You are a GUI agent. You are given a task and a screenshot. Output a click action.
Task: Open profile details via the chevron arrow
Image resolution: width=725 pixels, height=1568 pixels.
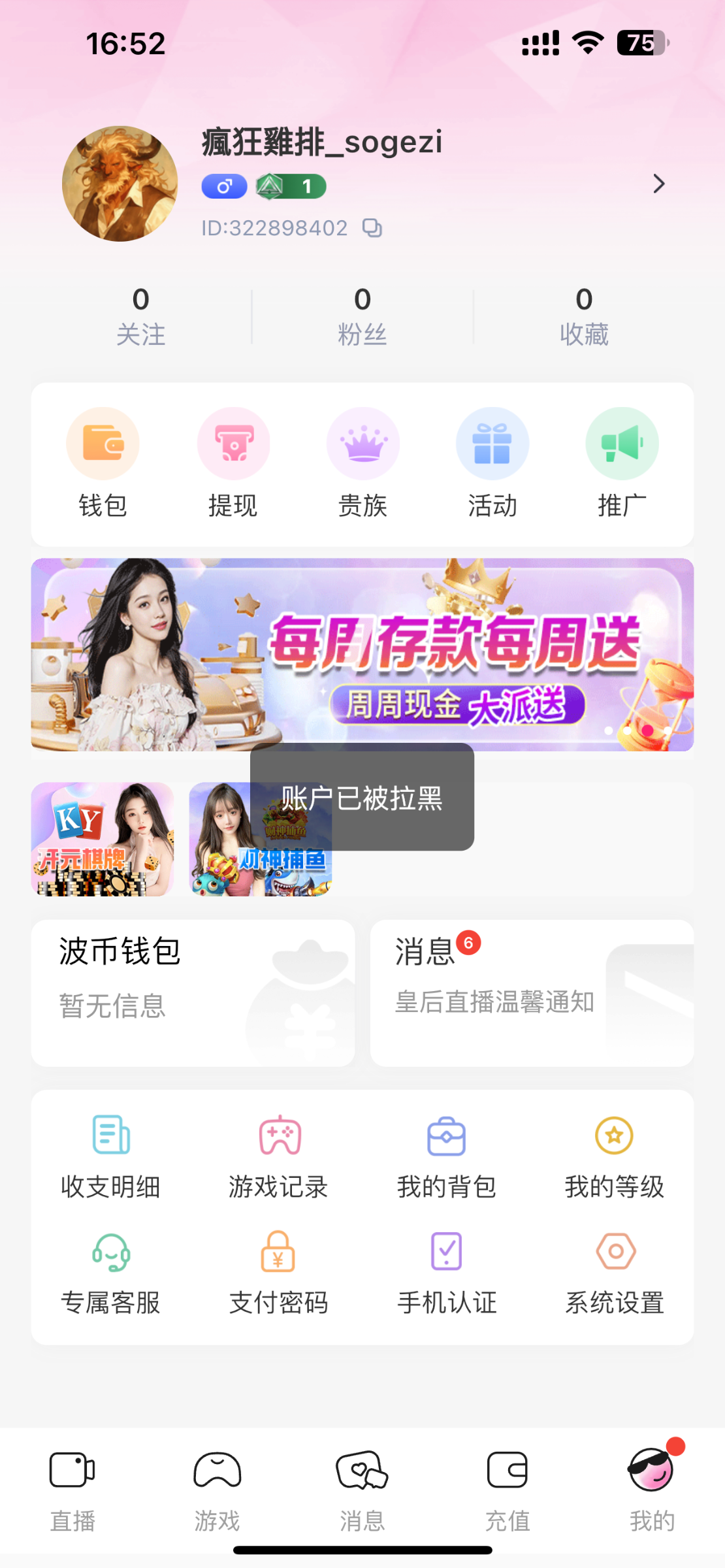pos(658,184)
